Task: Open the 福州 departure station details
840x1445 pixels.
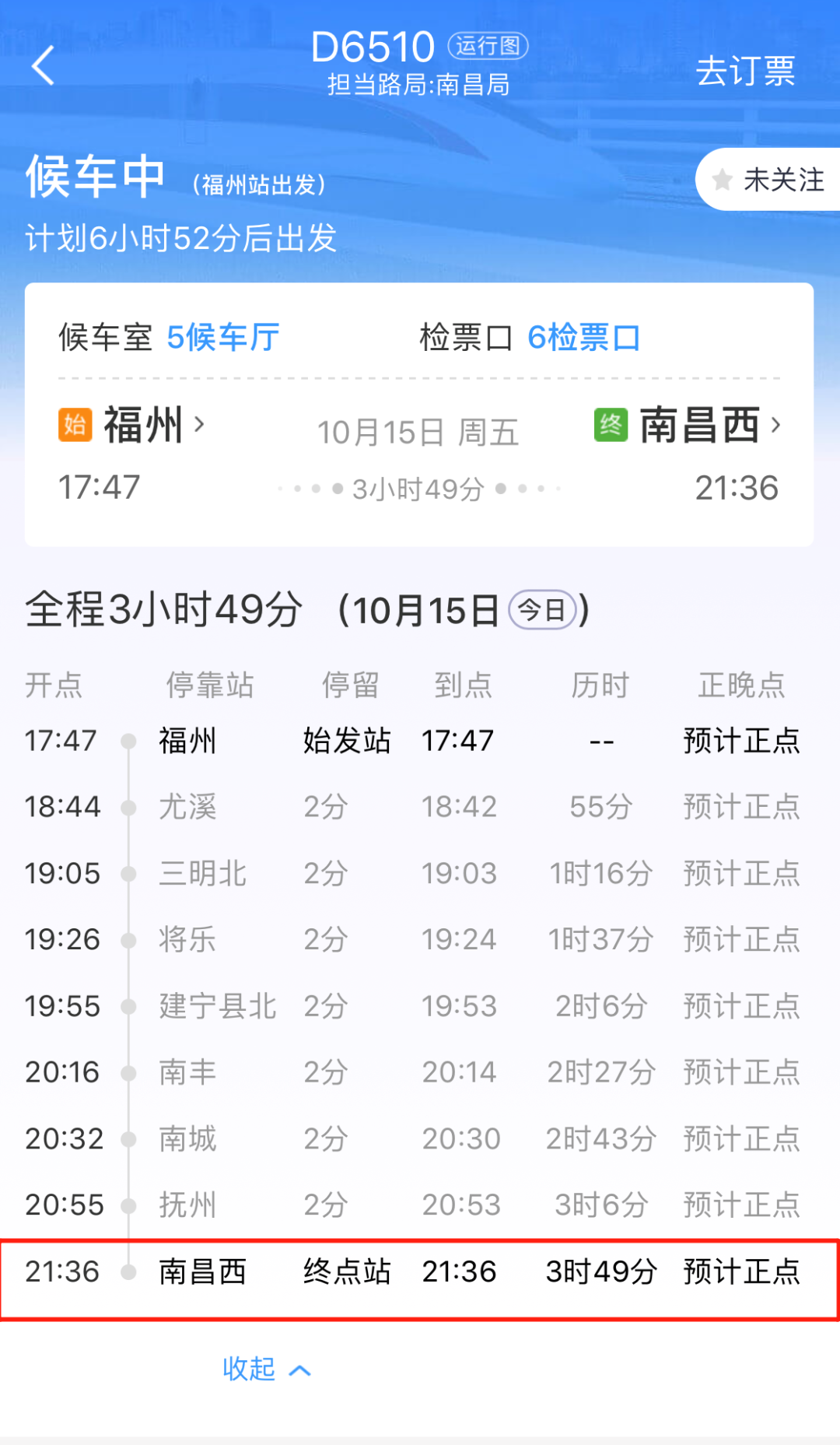Action: click(x=132, y=425)
